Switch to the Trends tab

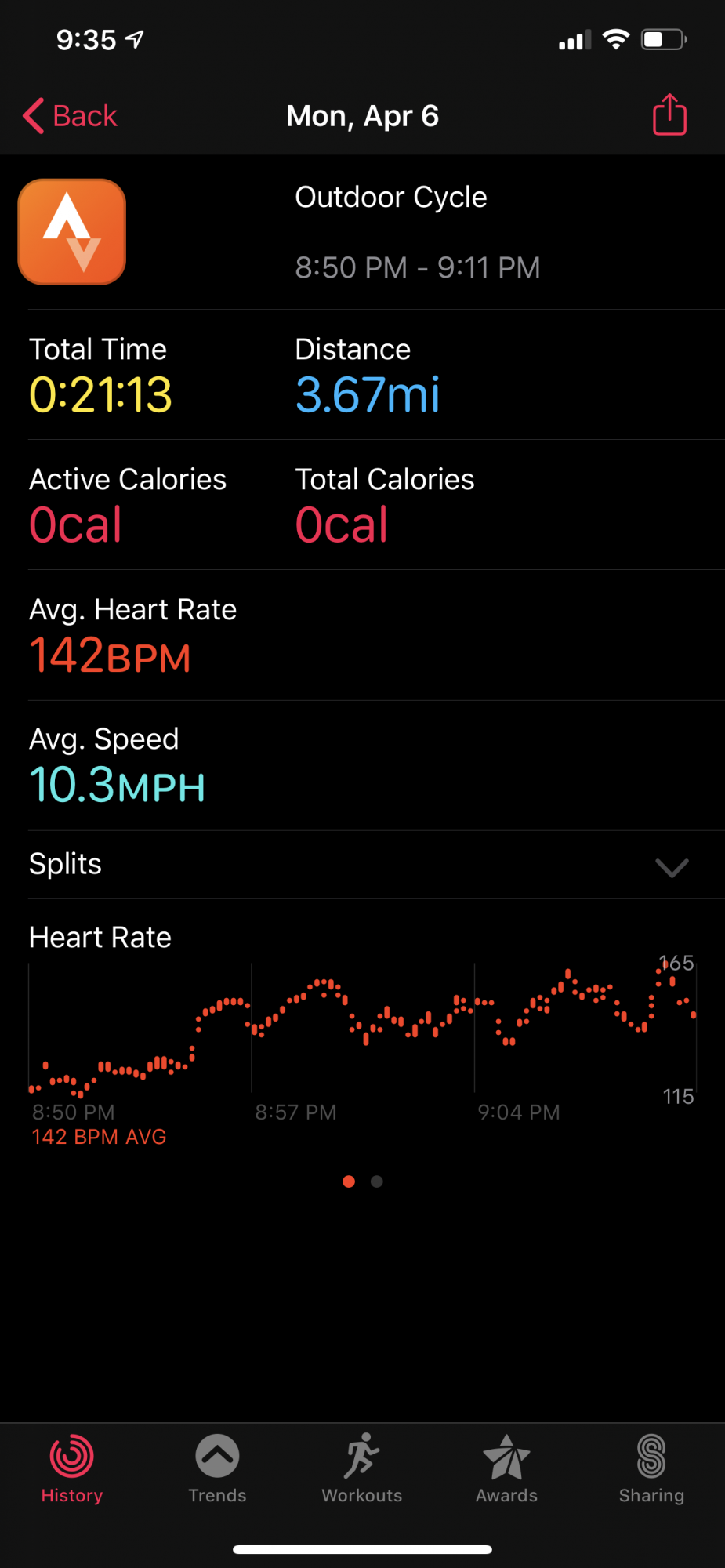click(217, 1469)
